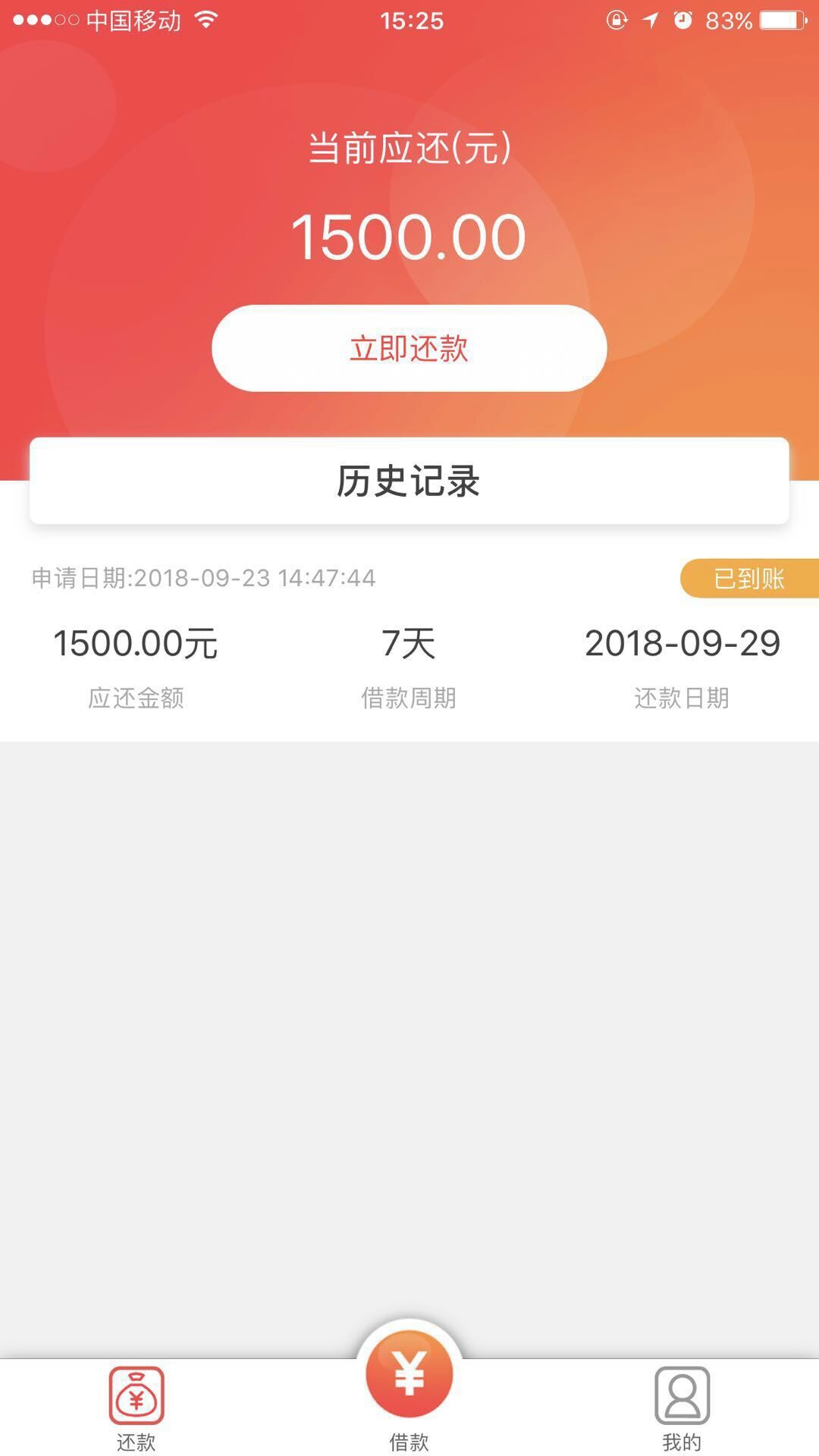Switch to the 还款 tab
Screen dimensions: 819x1456
pos(136,1408)
